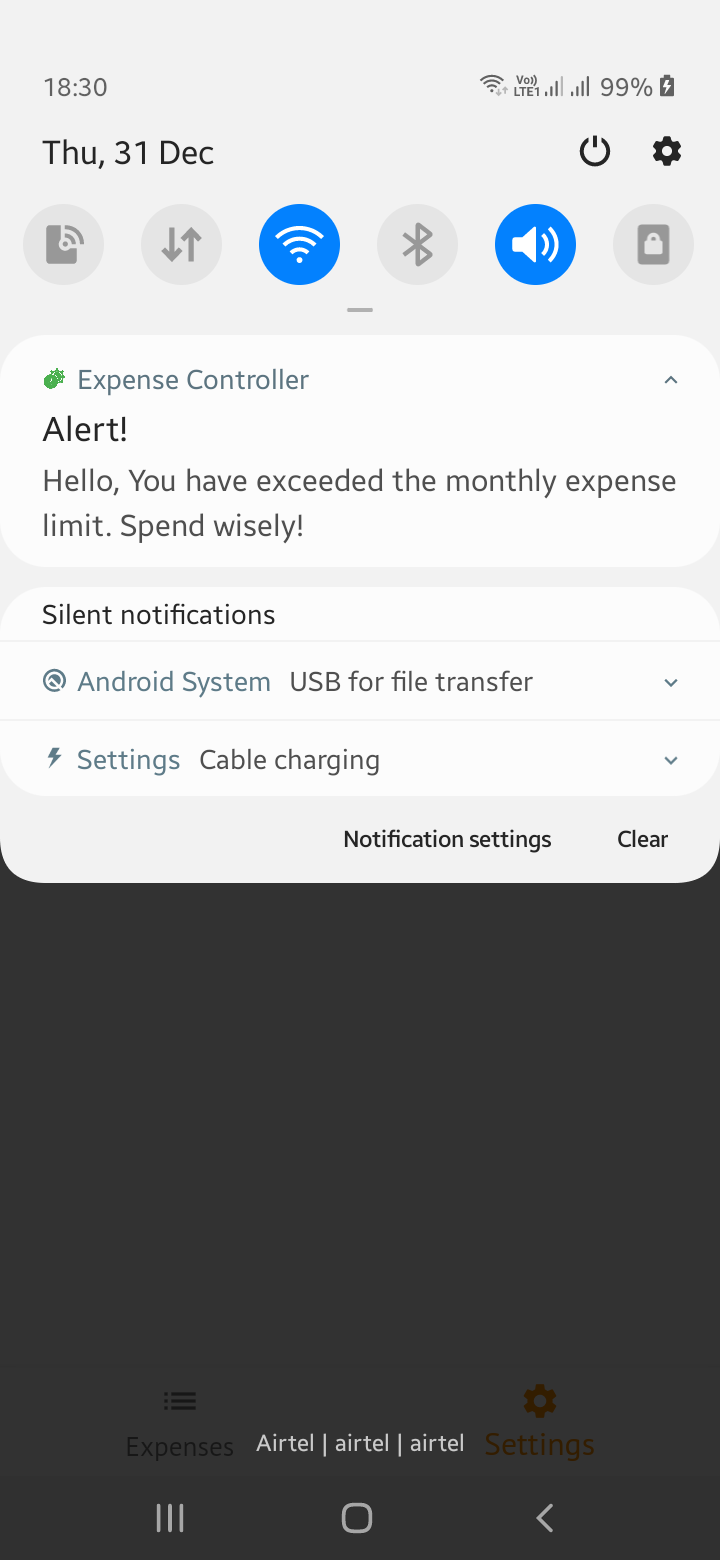The height and width of the screenshot is (1560, 720).
Task: Open recent apps from navigation bar
Action: (170, 1517)
